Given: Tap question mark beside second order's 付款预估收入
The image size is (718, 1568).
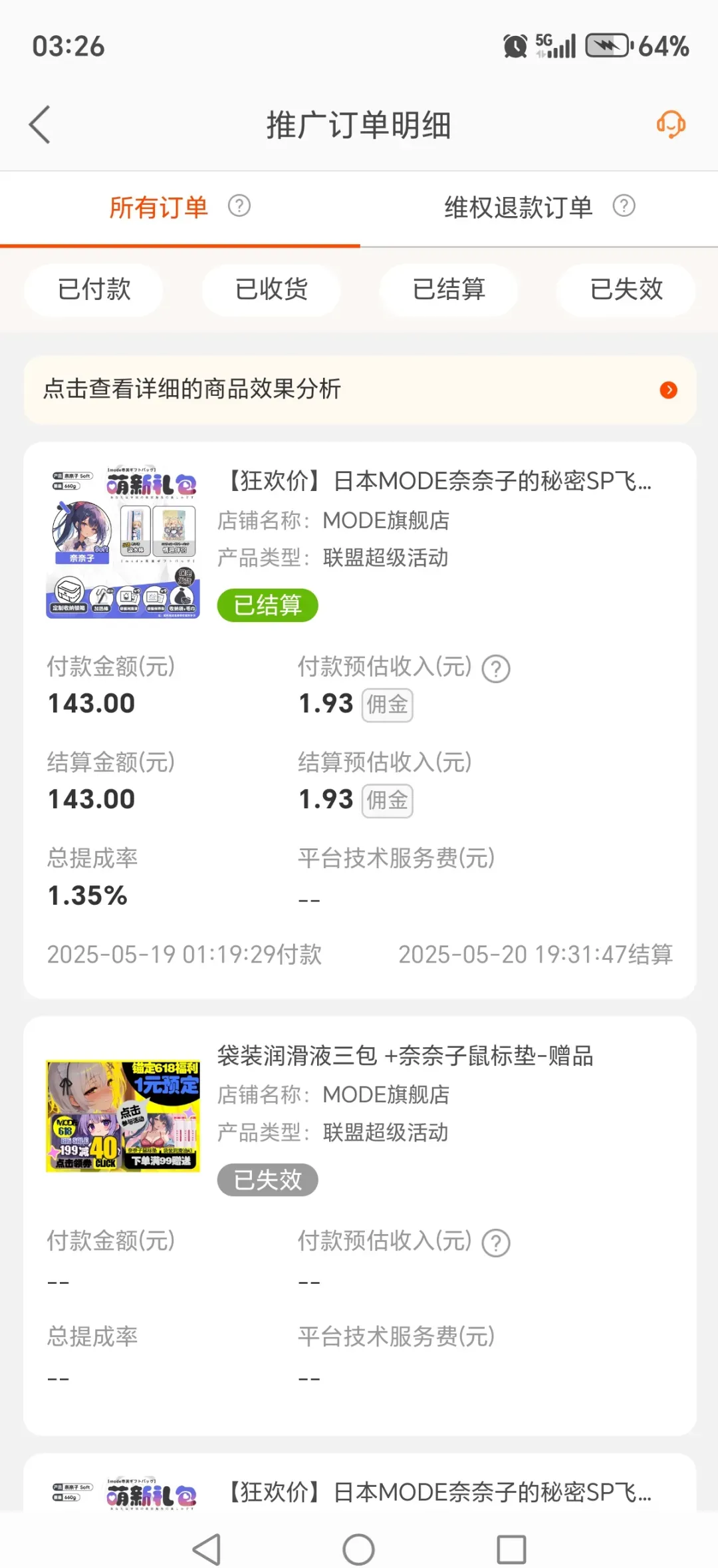Looking at the screenshot, I should pyautogui.click(x=497, y=1241).
